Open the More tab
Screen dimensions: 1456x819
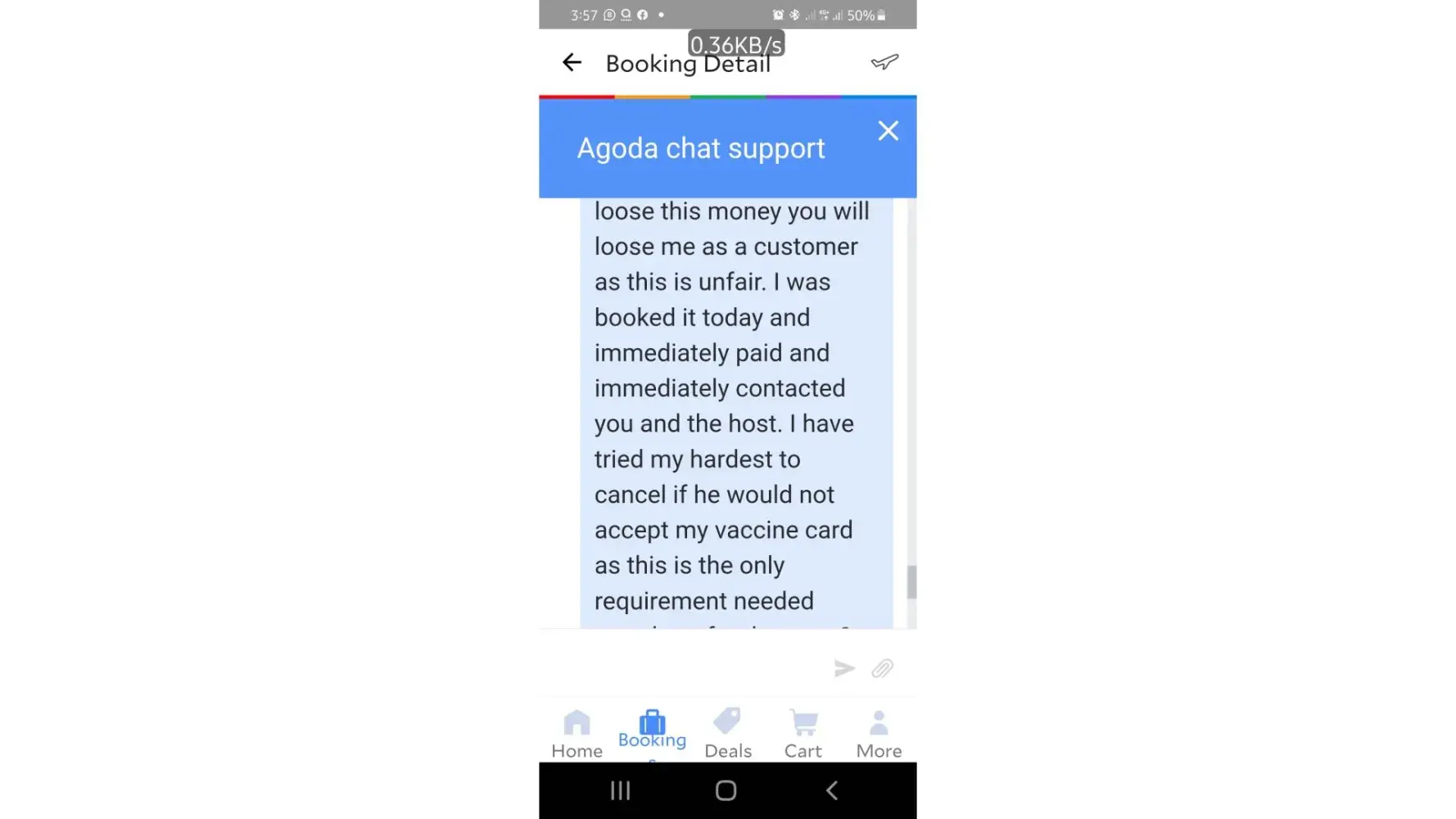coord(879,733)
